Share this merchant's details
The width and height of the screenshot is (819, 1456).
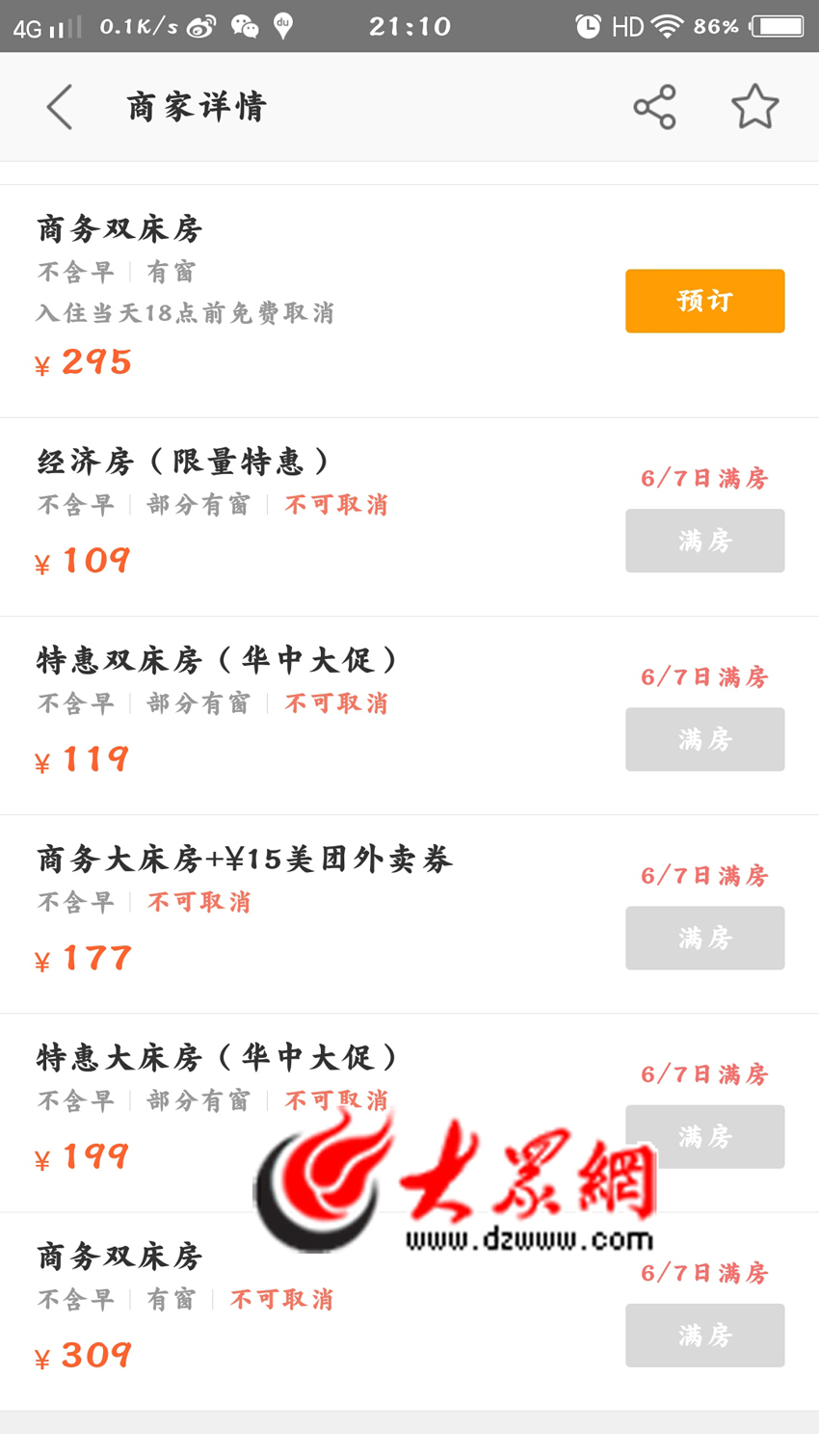[x=654, y=107]
